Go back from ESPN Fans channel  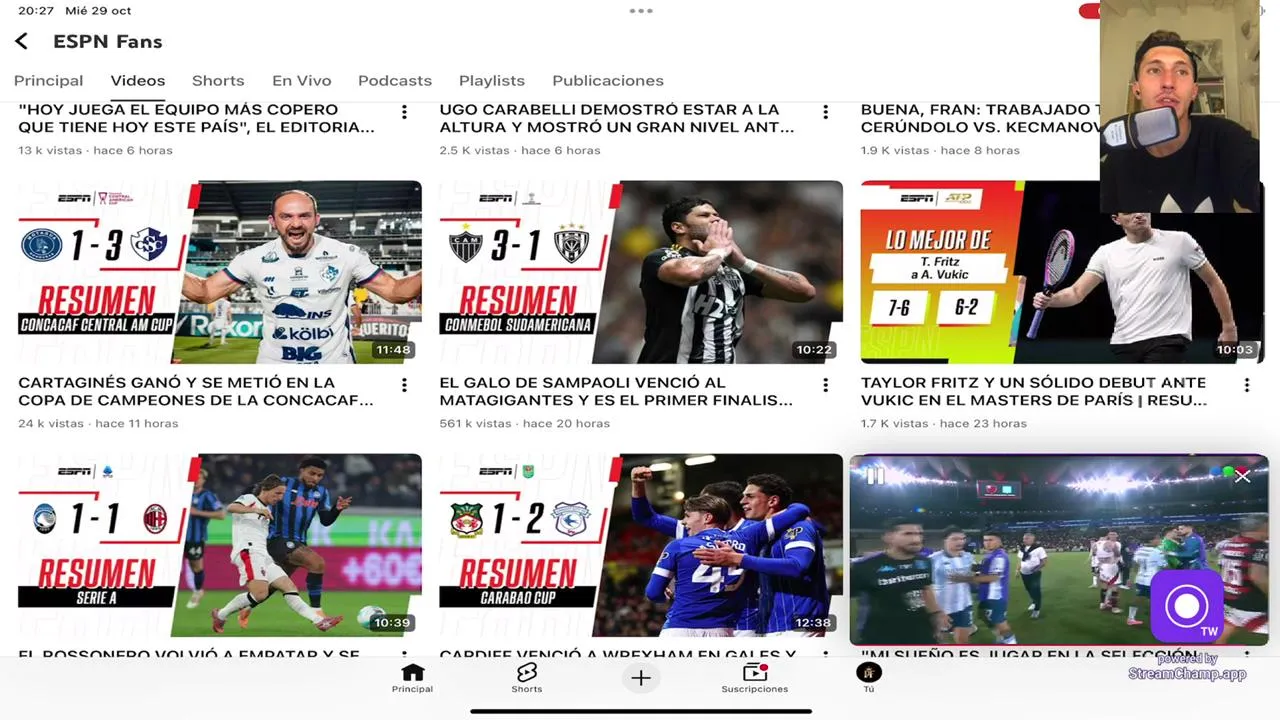[x=21, y=41]
